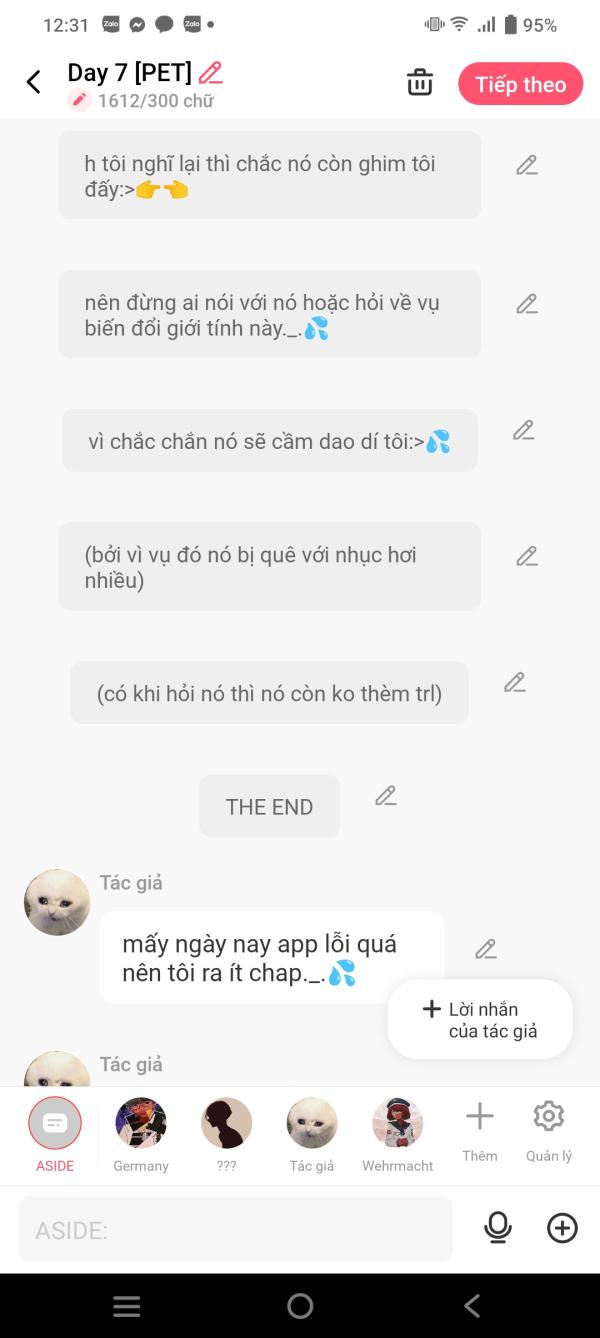Open Quản lý character settings
Screen dimensions: 600x1338
pyautogui.click(x=549, y=1131)
